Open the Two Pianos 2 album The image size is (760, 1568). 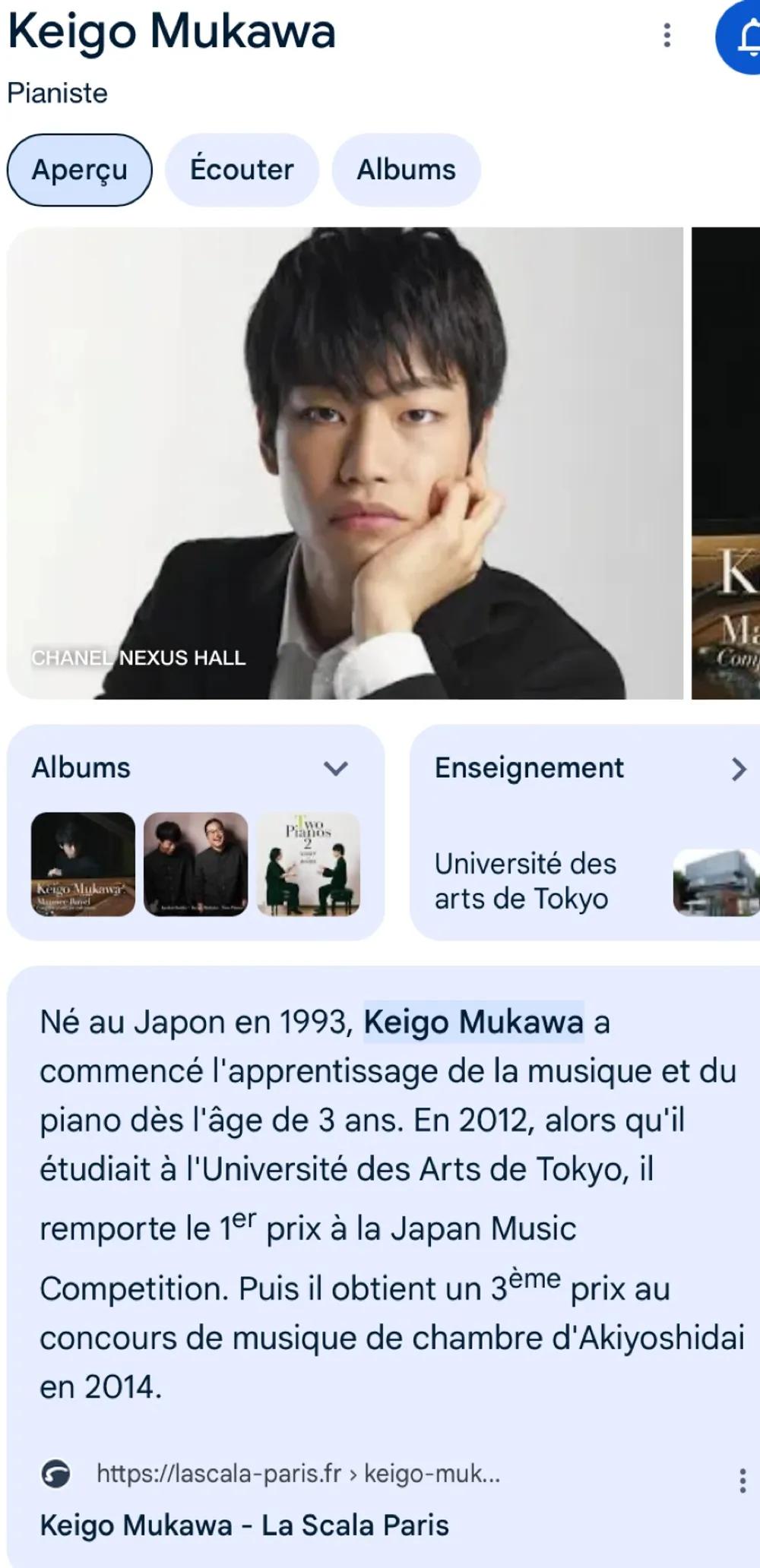(x=309, y=864)
